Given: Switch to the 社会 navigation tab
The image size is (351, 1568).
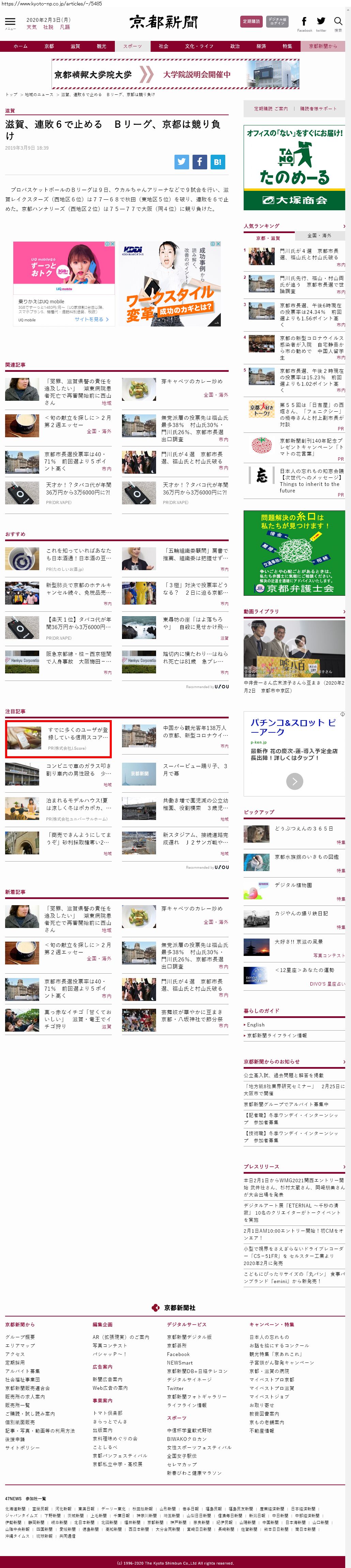Looking at the screenshot, I should click(164, 46).
